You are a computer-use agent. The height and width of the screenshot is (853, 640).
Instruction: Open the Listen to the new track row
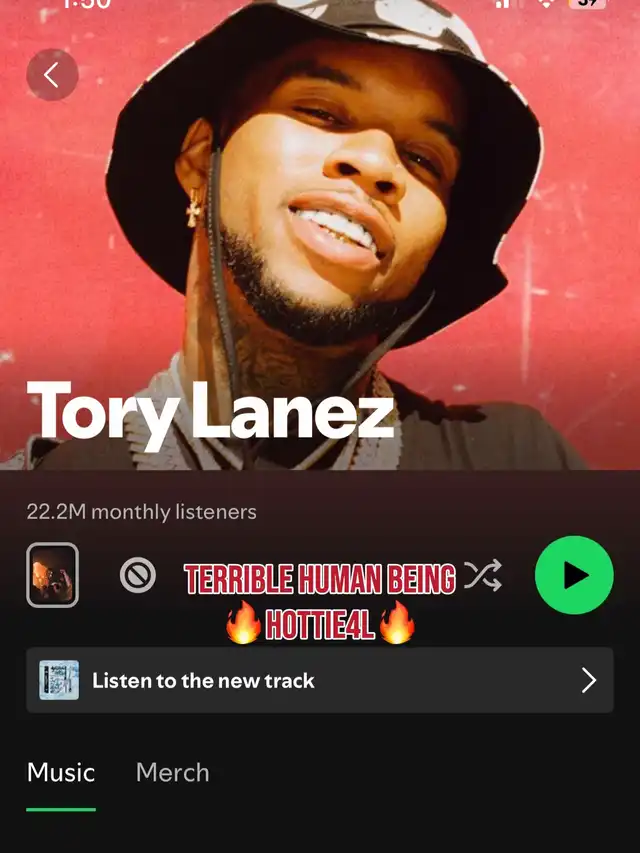pyautogui.click(x=320, y=681)
